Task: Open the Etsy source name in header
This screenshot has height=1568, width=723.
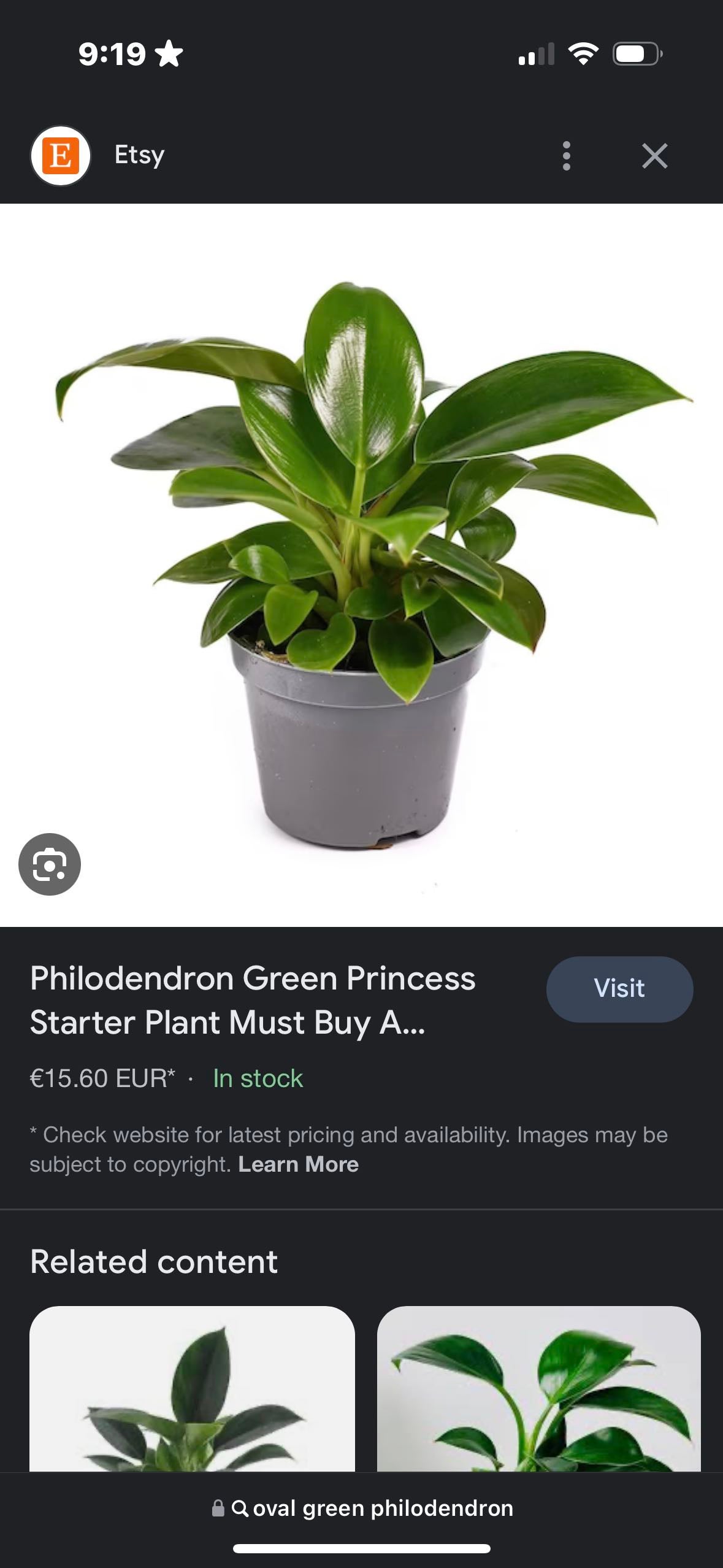Action: [139, 155]
